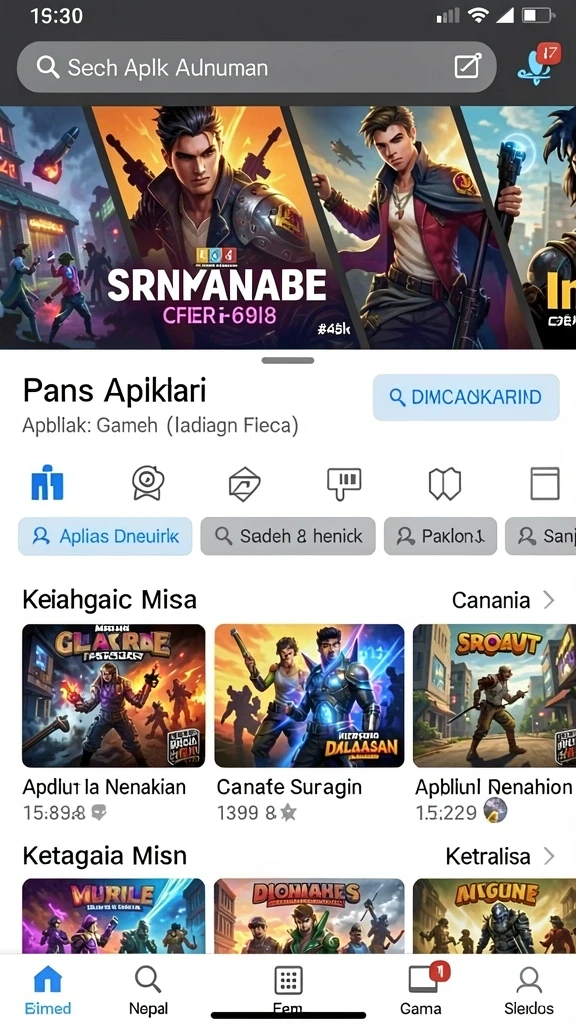Tap the map category icon
Screen dimensions: 576x1024
(x=445, y=485)
